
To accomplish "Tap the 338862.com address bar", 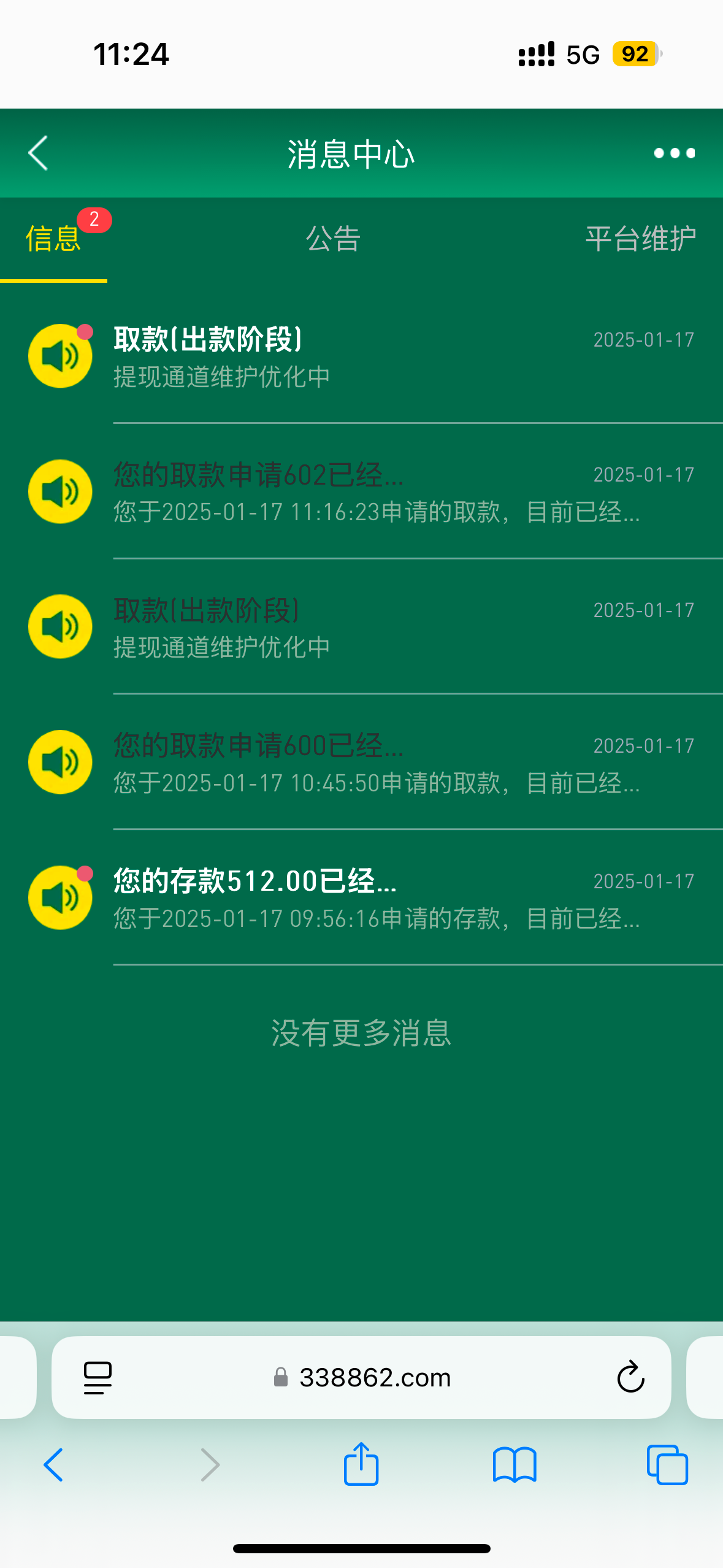I will point(361,1377).
